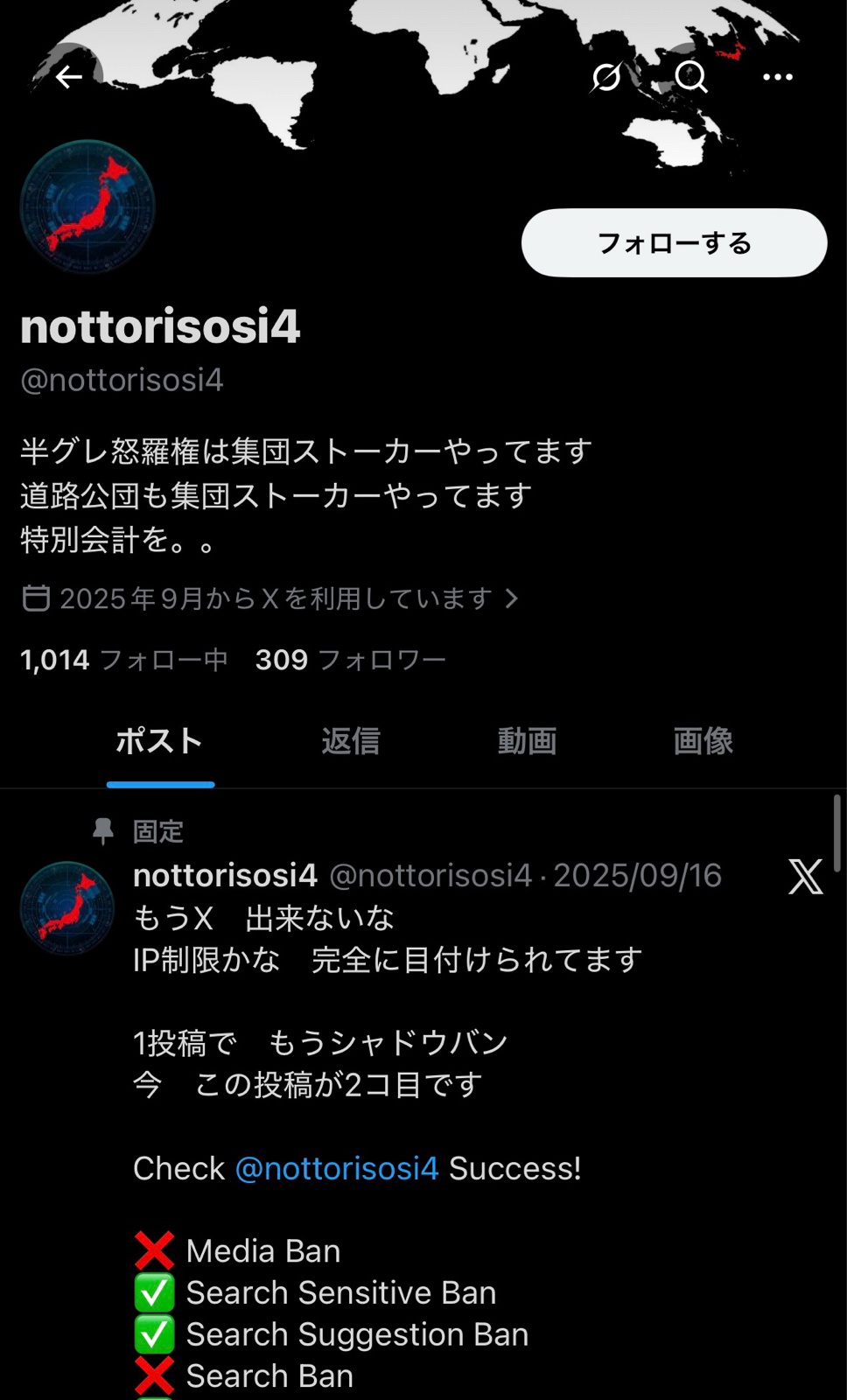Go back using the arrow icon

point(69,77)
